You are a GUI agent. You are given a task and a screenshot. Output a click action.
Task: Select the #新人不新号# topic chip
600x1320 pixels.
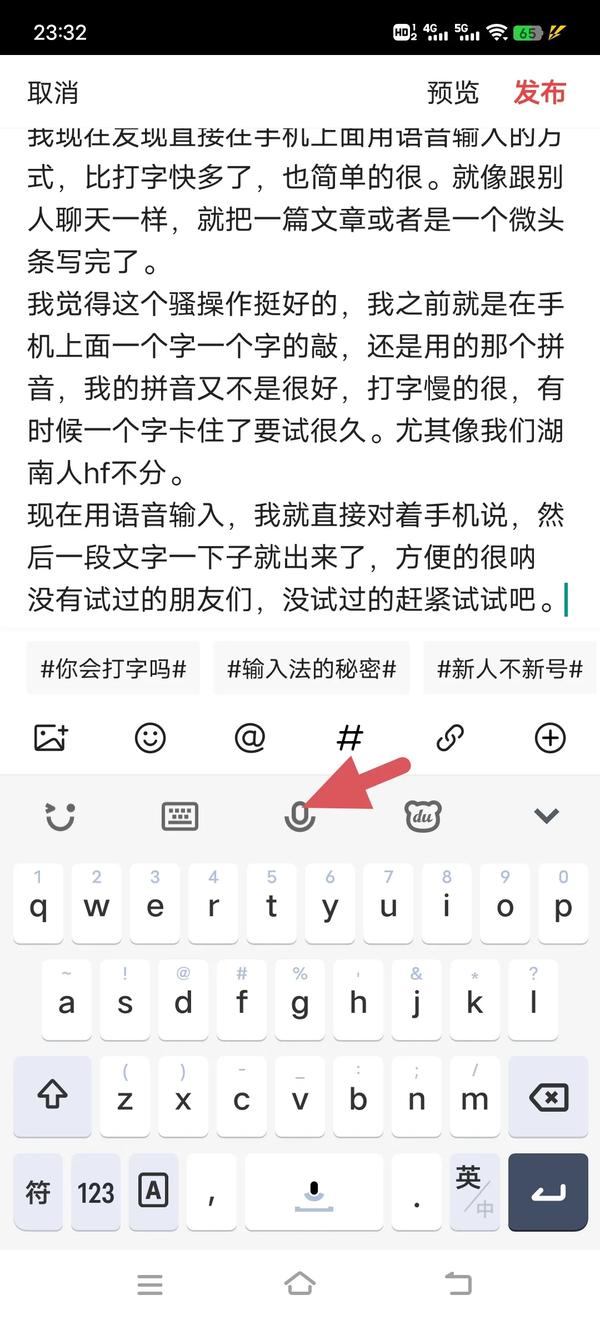tap(509, 669)
